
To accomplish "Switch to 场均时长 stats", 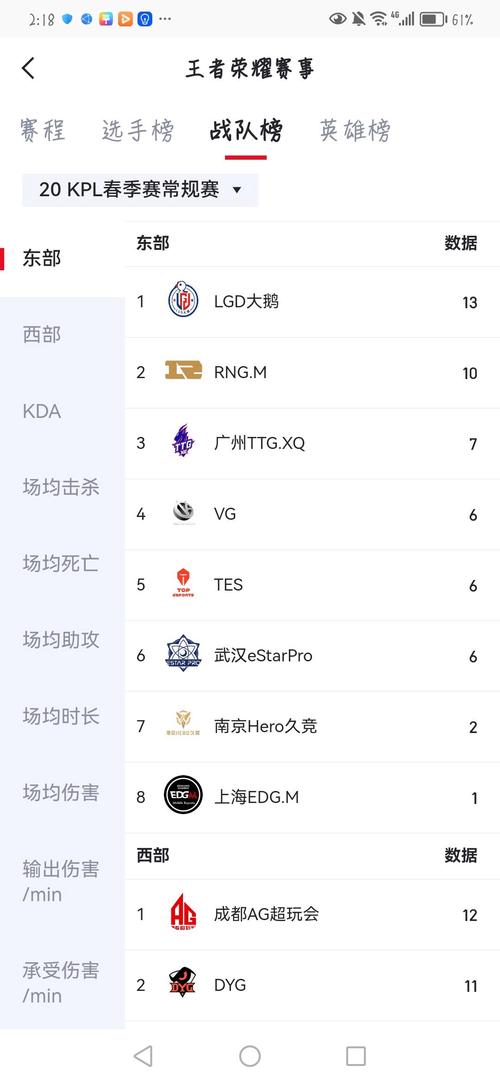I will [x=62, y=716].
